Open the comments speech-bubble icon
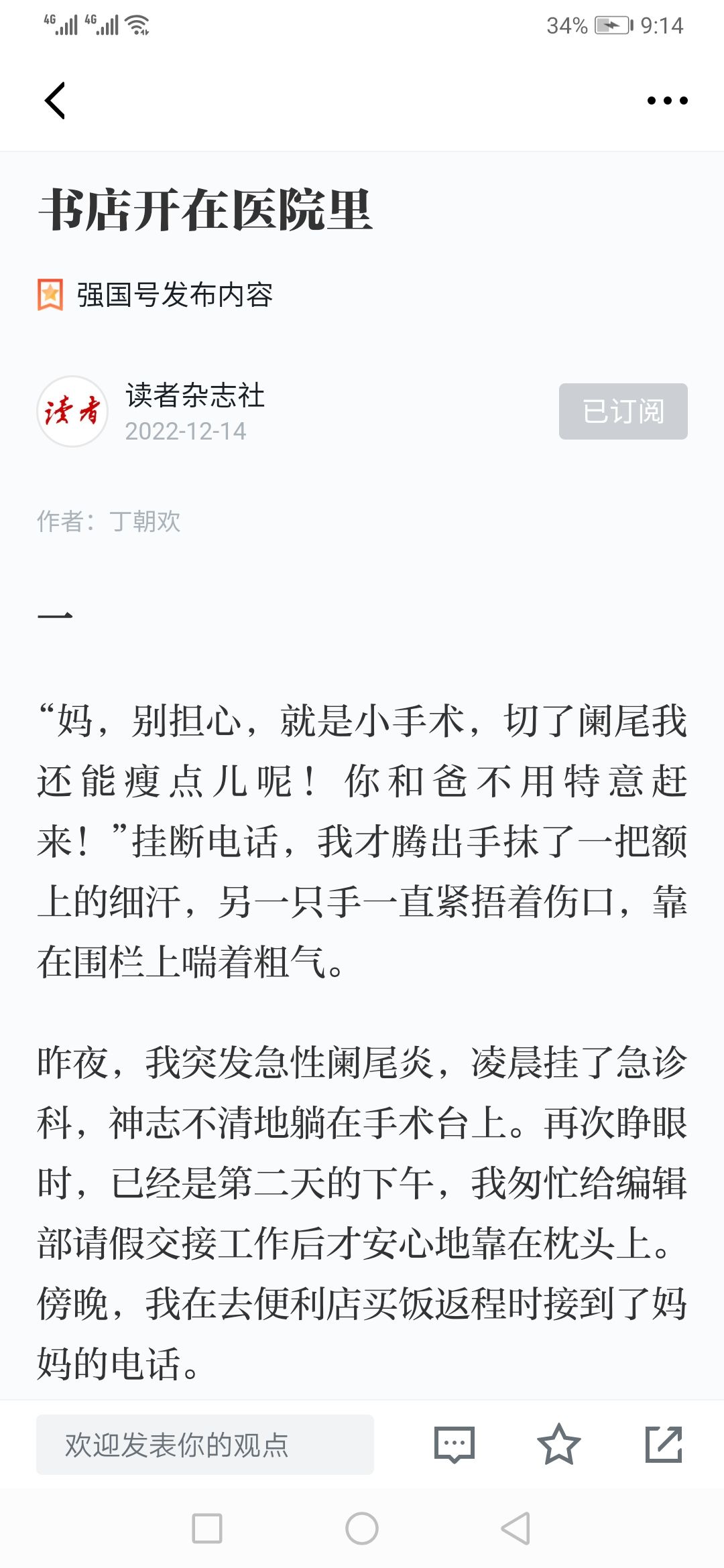The width and height of the screenshot is (724, 1568). [x=455, y=1445]
